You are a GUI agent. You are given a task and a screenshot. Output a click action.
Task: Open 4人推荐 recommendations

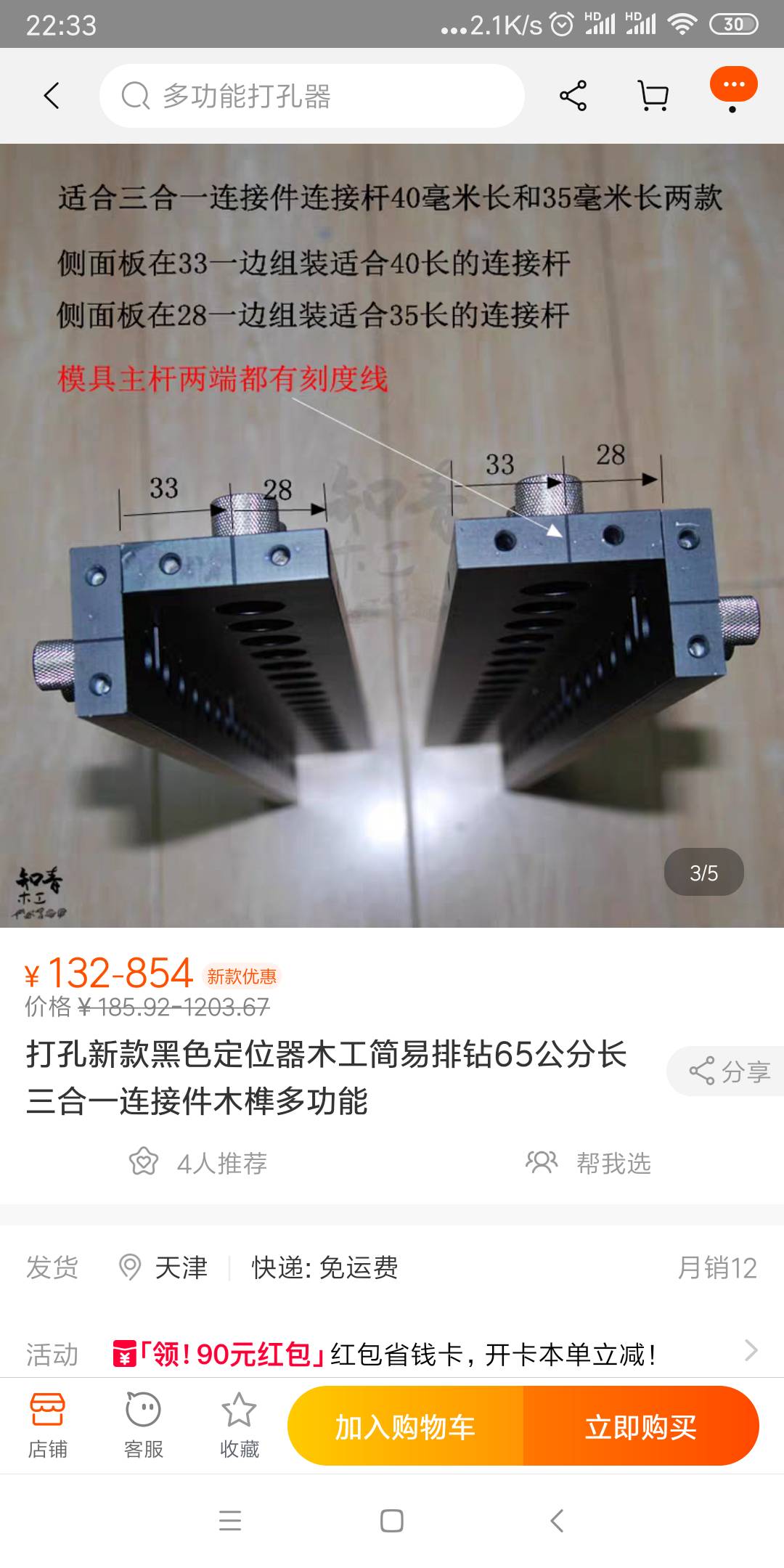click(x=199, y=1163)
